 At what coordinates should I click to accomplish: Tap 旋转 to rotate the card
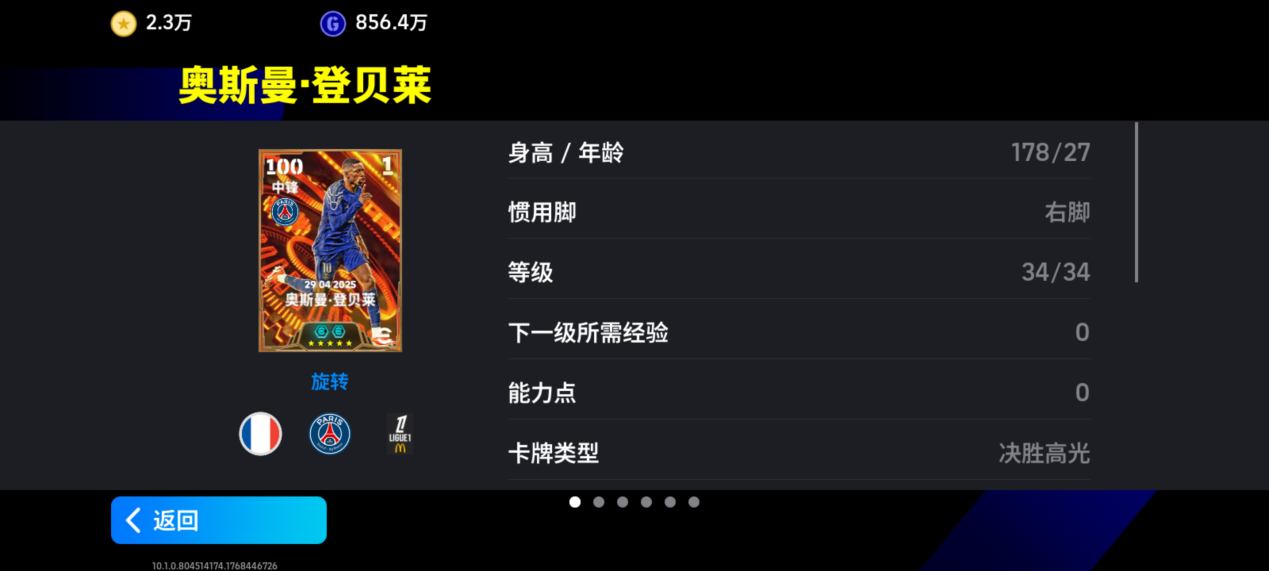click(330, 382)
